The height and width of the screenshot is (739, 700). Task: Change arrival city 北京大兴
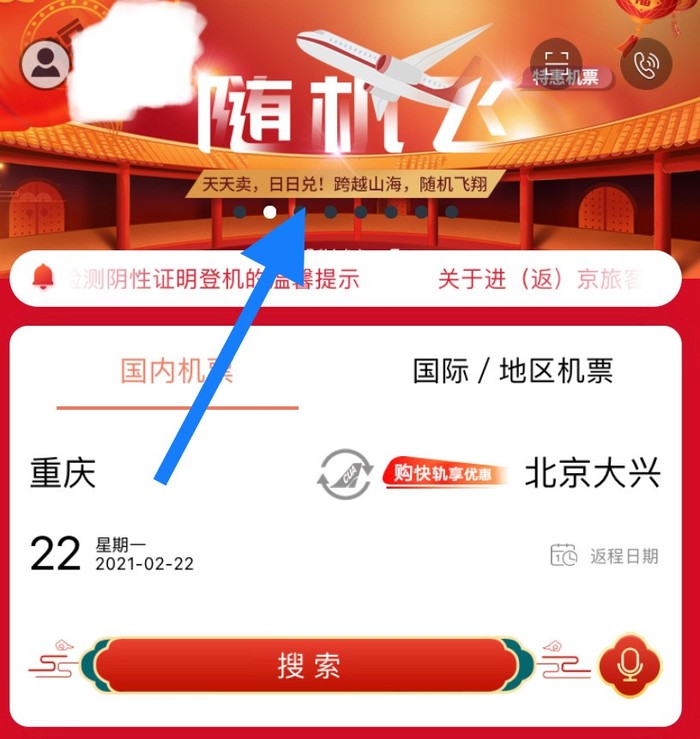(592, 472)
